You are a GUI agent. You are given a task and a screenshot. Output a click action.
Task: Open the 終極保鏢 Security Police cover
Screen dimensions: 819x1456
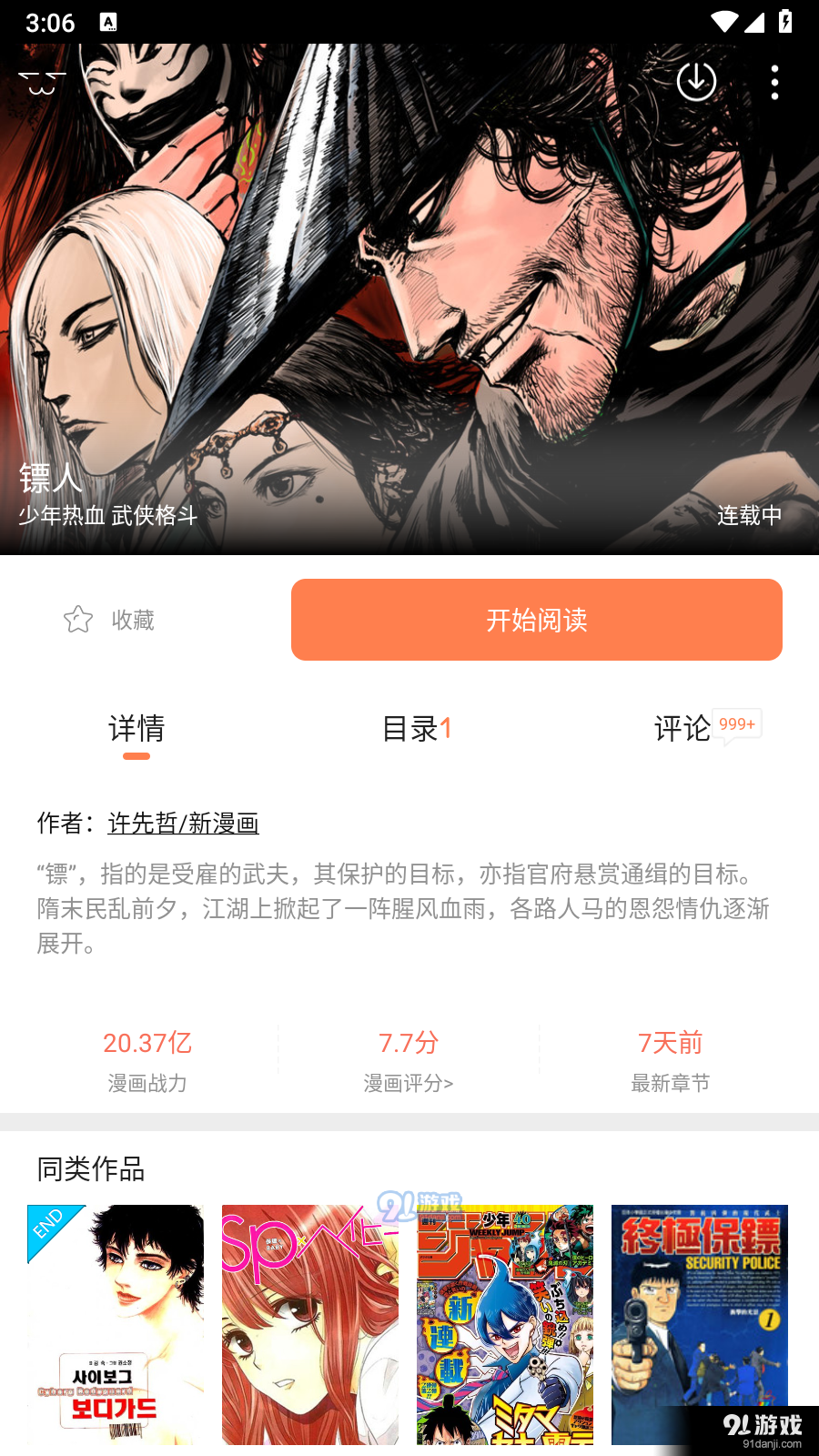[x=700, y=1325]
